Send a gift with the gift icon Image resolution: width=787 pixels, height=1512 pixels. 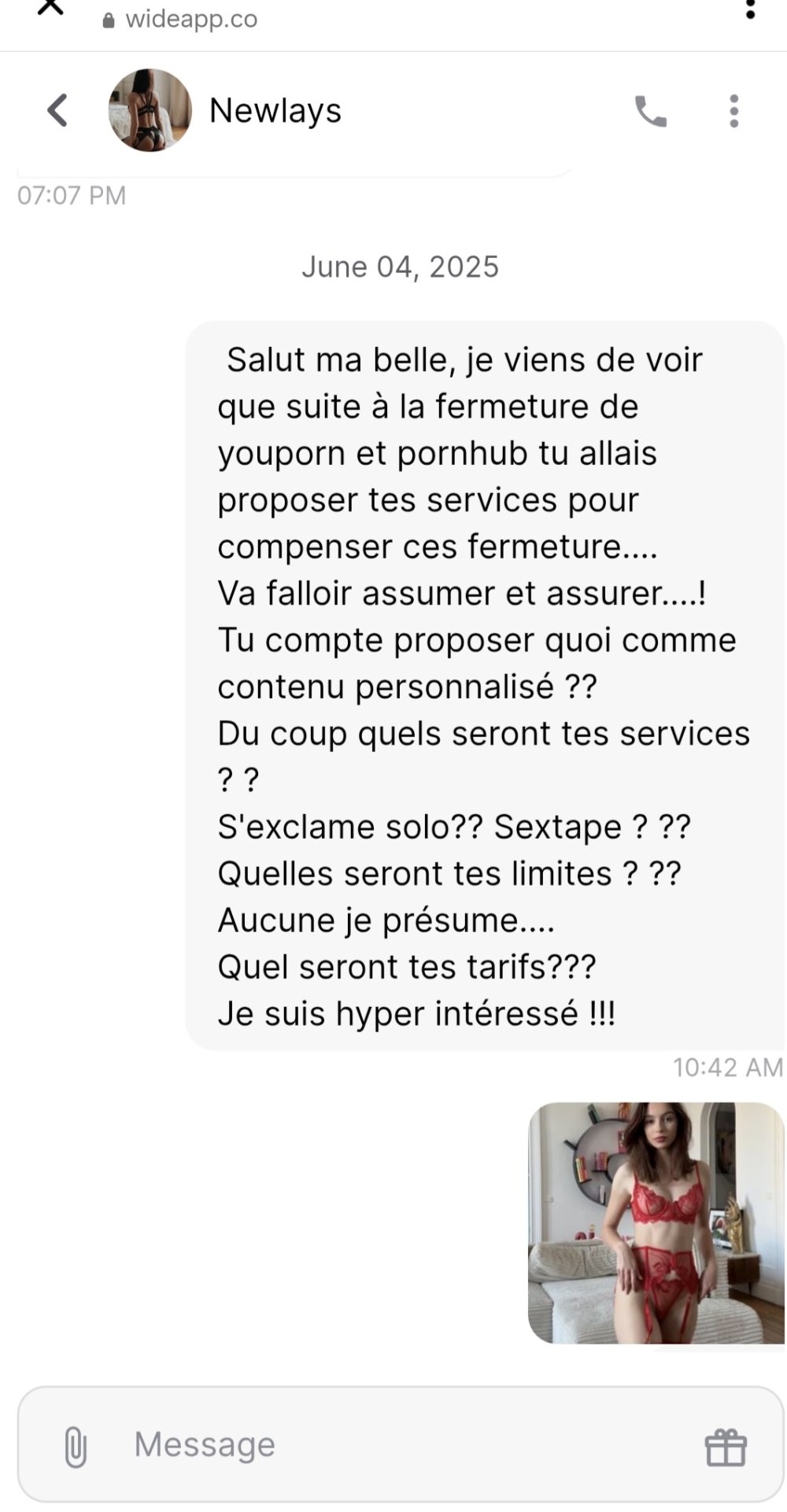(x=725, y=1446)
